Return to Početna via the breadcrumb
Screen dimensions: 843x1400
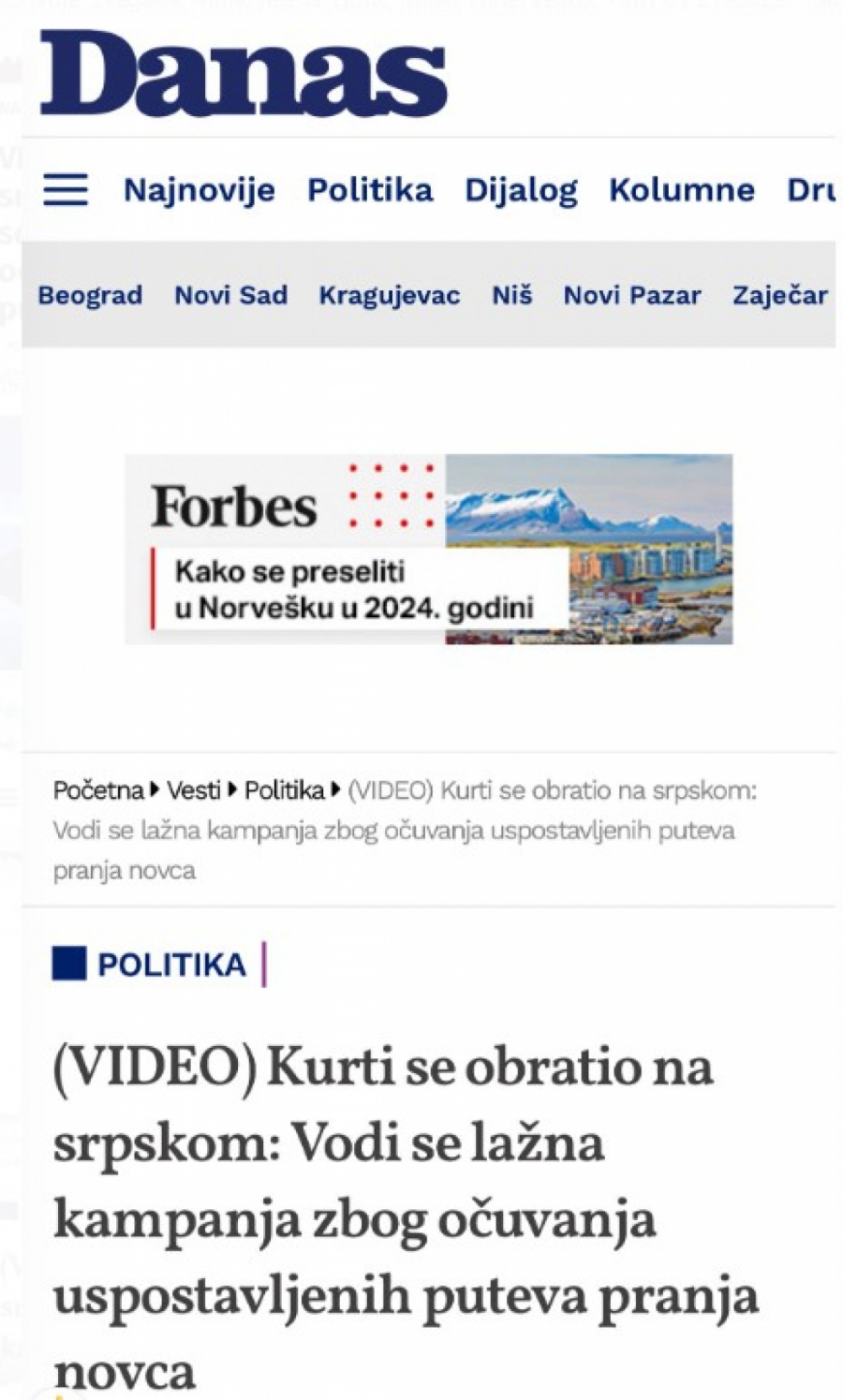click(98, 790)
